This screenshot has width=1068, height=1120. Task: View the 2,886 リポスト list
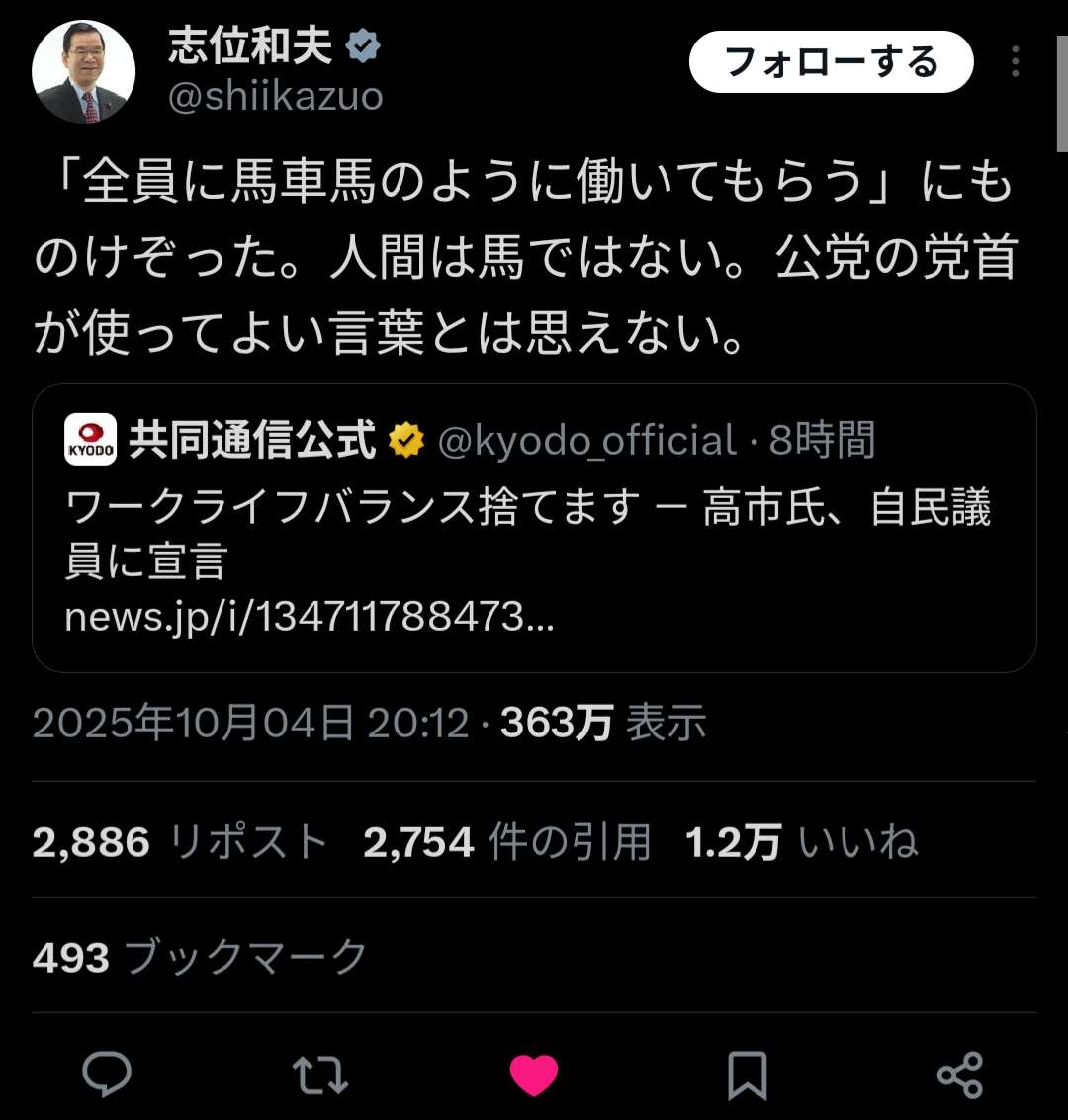coord(180,842)
